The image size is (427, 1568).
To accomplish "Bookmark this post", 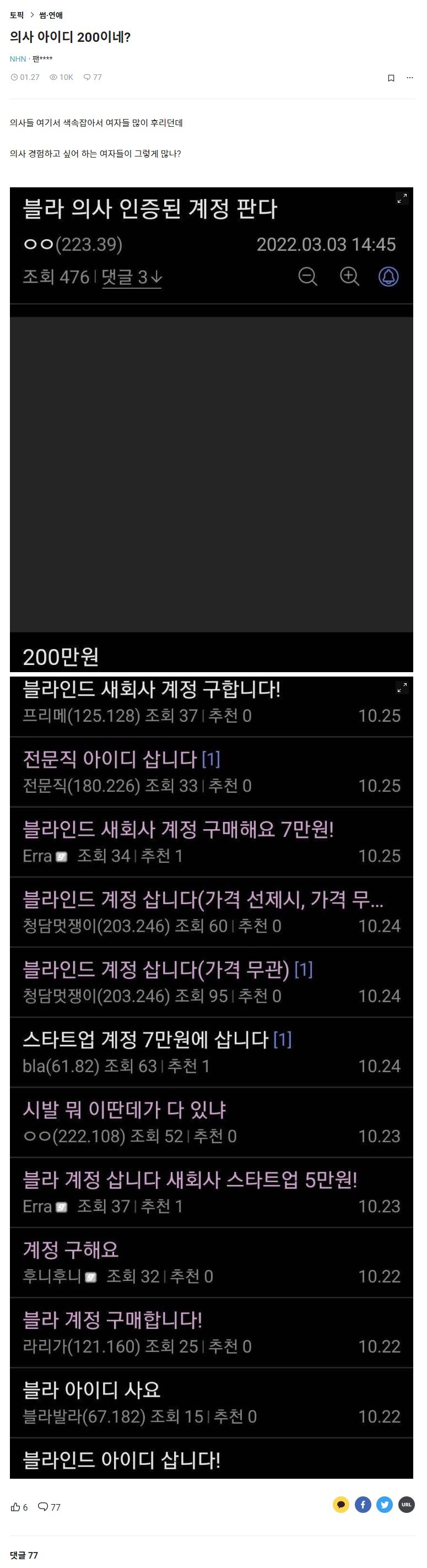I will [x=391, y=78].
